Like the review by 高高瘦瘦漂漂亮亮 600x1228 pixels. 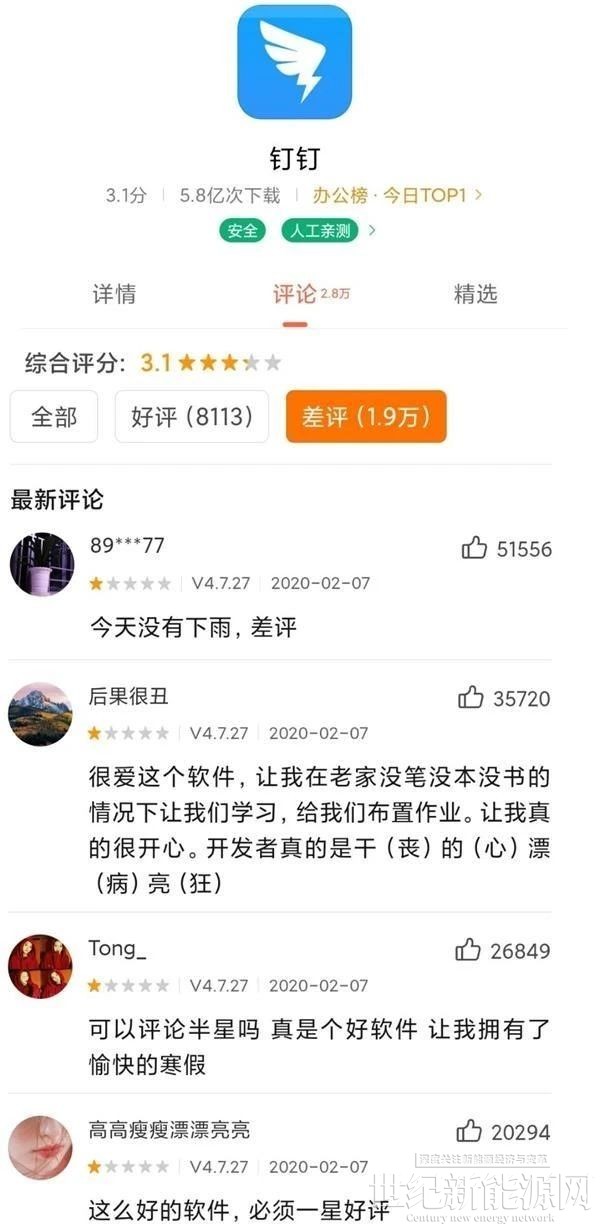[x=469, y=1131]
